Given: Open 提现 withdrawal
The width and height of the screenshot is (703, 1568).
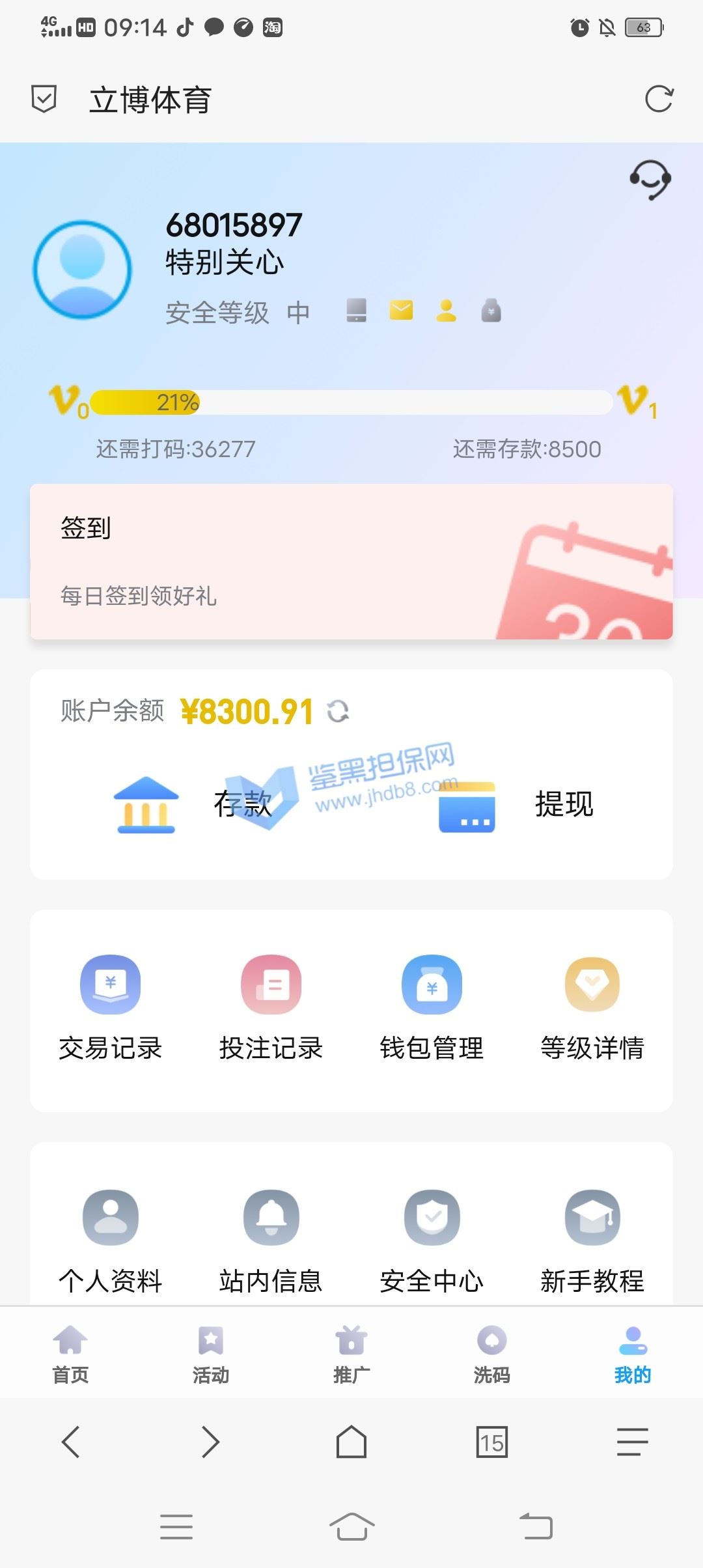Looking at the screenshot, I should point(516,805).
